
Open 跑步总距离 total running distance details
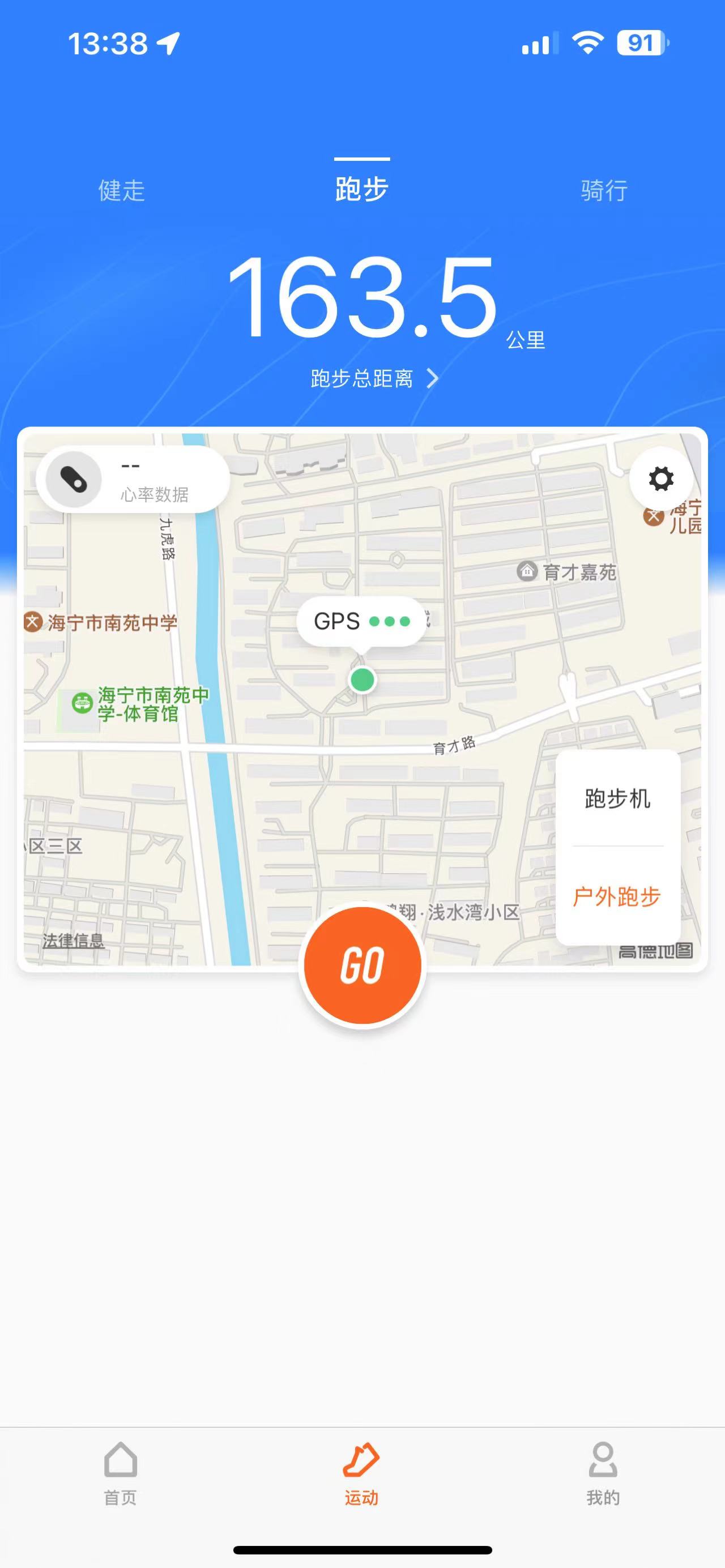coord(374,378)
